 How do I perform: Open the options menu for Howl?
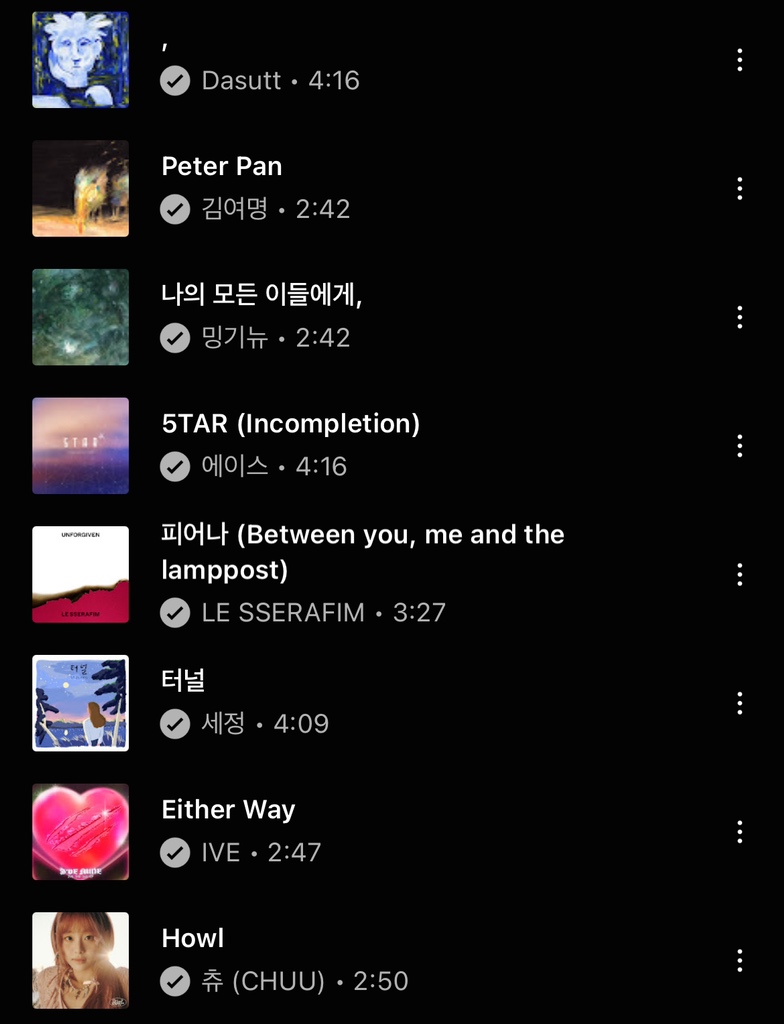pyautogui.click(x=739, y=960)
